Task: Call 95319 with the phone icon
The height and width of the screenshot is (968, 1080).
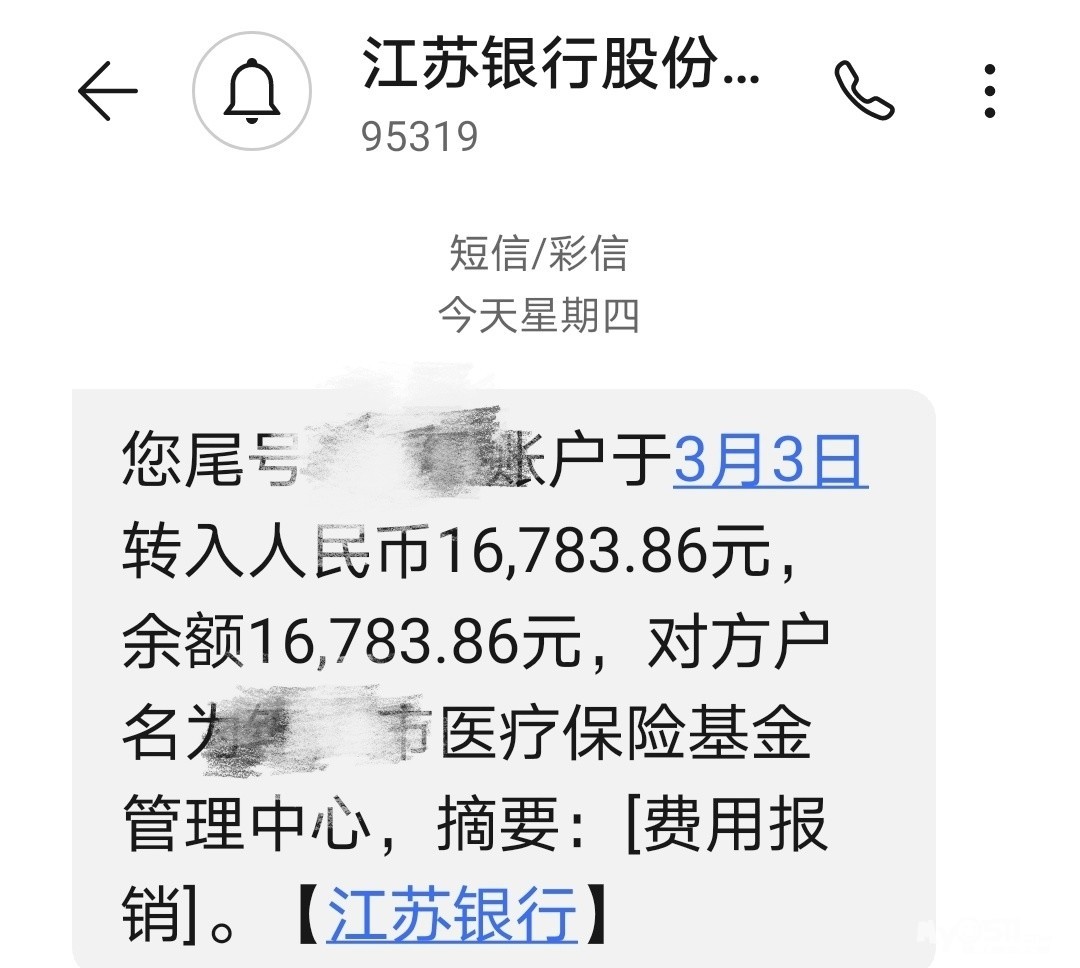Action: pyautogui.click(x=864, y=91)
